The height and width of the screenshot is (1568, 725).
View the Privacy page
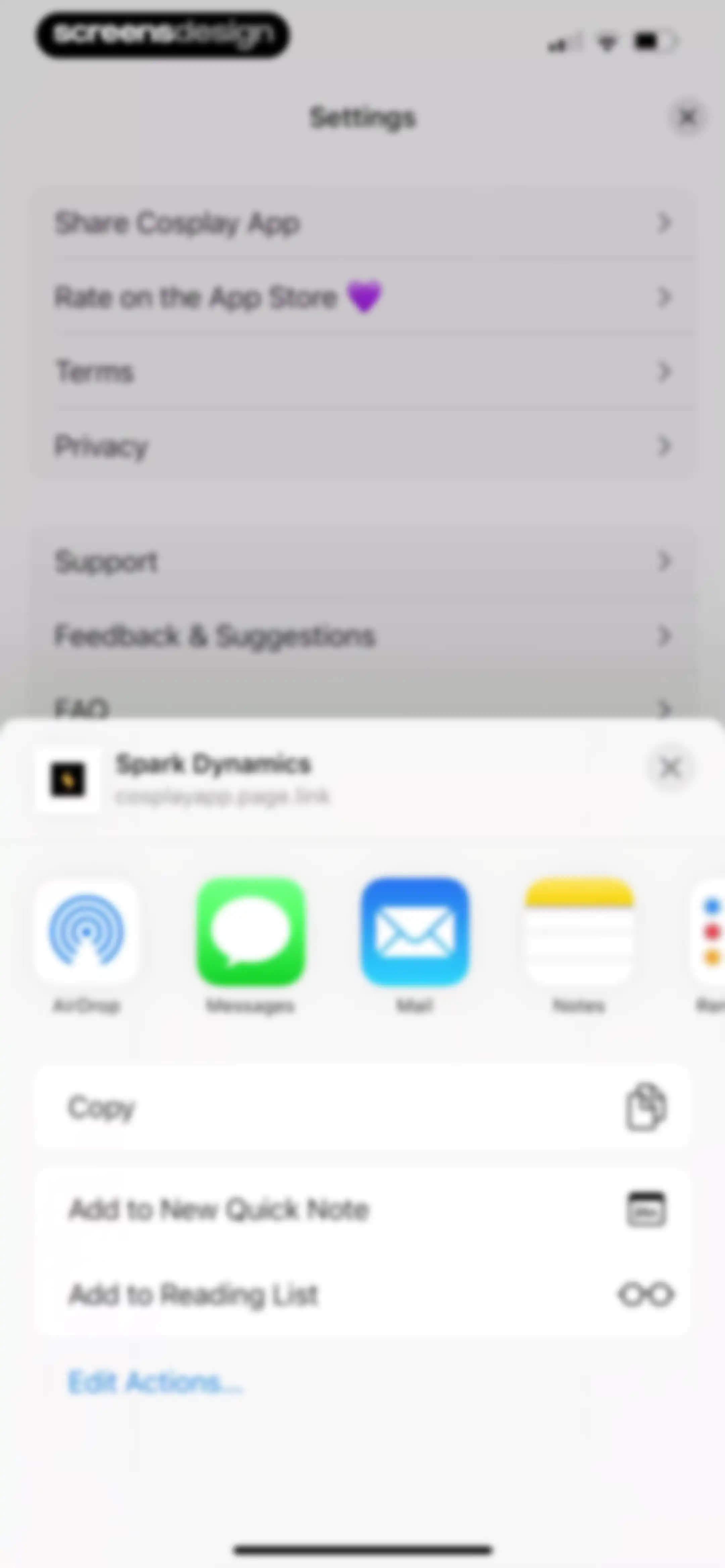coord(363,446)
